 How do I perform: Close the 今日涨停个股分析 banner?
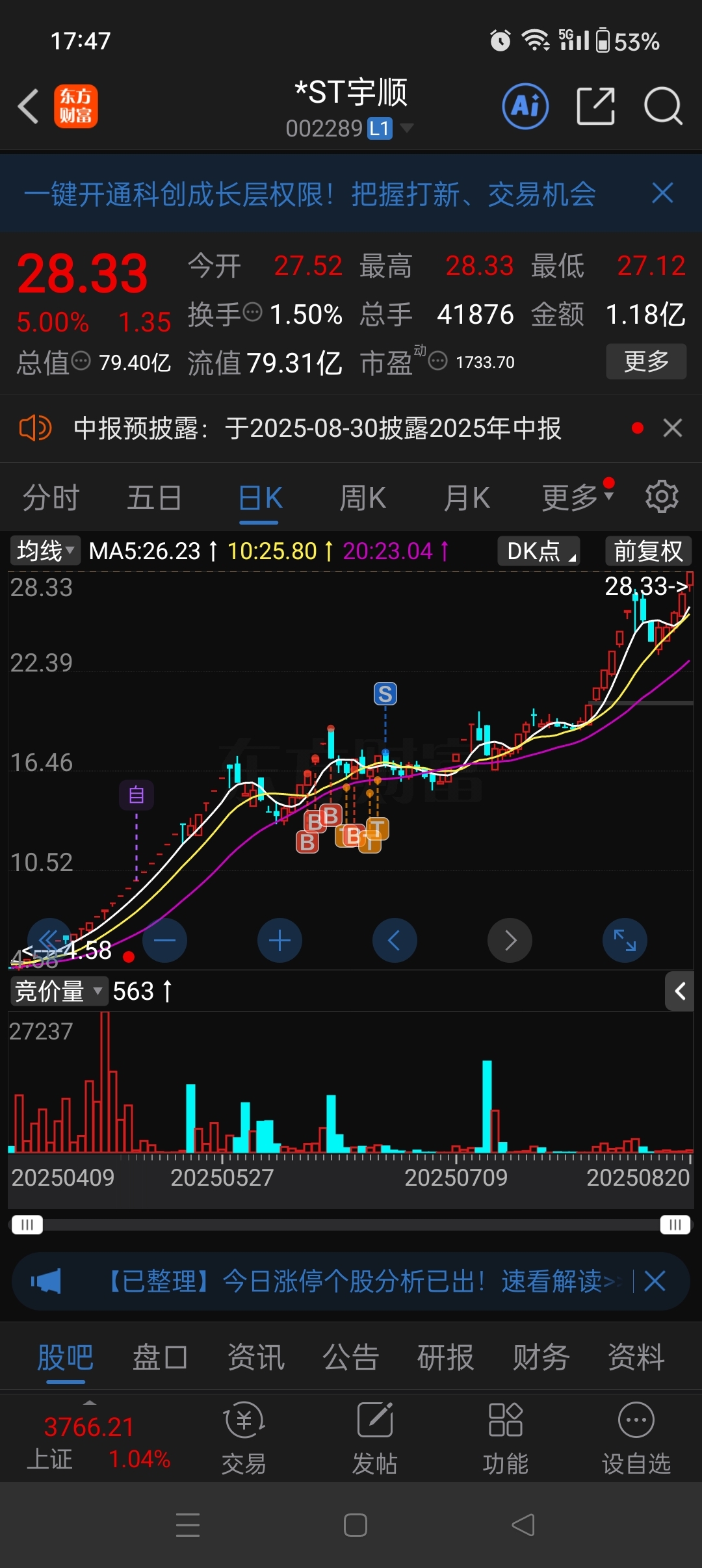(655, 1281)
